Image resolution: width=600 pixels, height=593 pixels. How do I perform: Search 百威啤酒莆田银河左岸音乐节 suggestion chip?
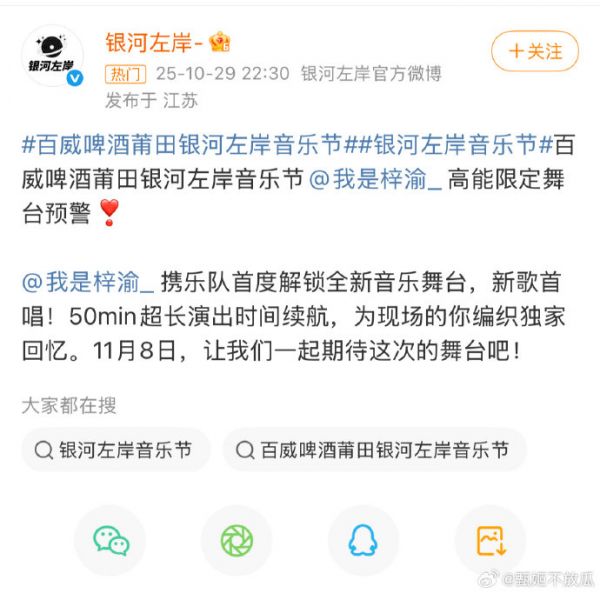374,450
